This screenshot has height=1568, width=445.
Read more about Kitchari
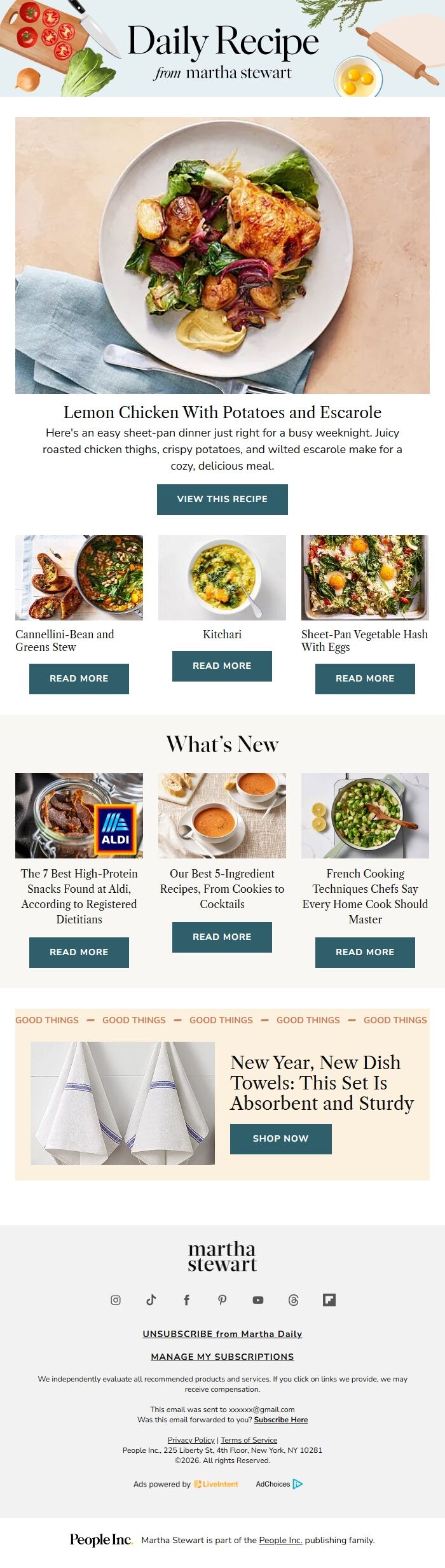pyautogui.click(x=222, y=666)
